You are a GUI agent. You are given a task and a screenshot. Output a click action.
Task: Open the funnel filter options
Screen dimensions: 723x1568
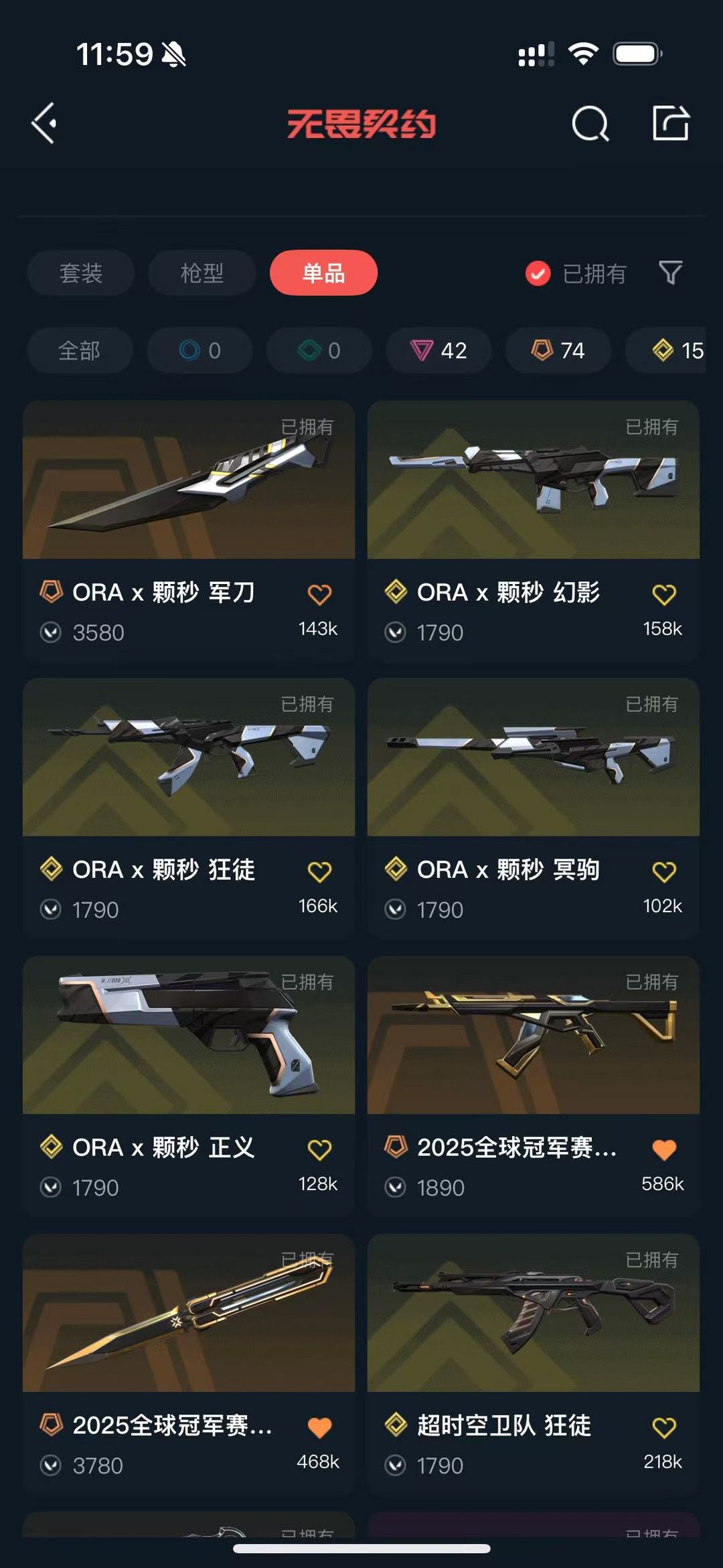[x=670, y=273]
